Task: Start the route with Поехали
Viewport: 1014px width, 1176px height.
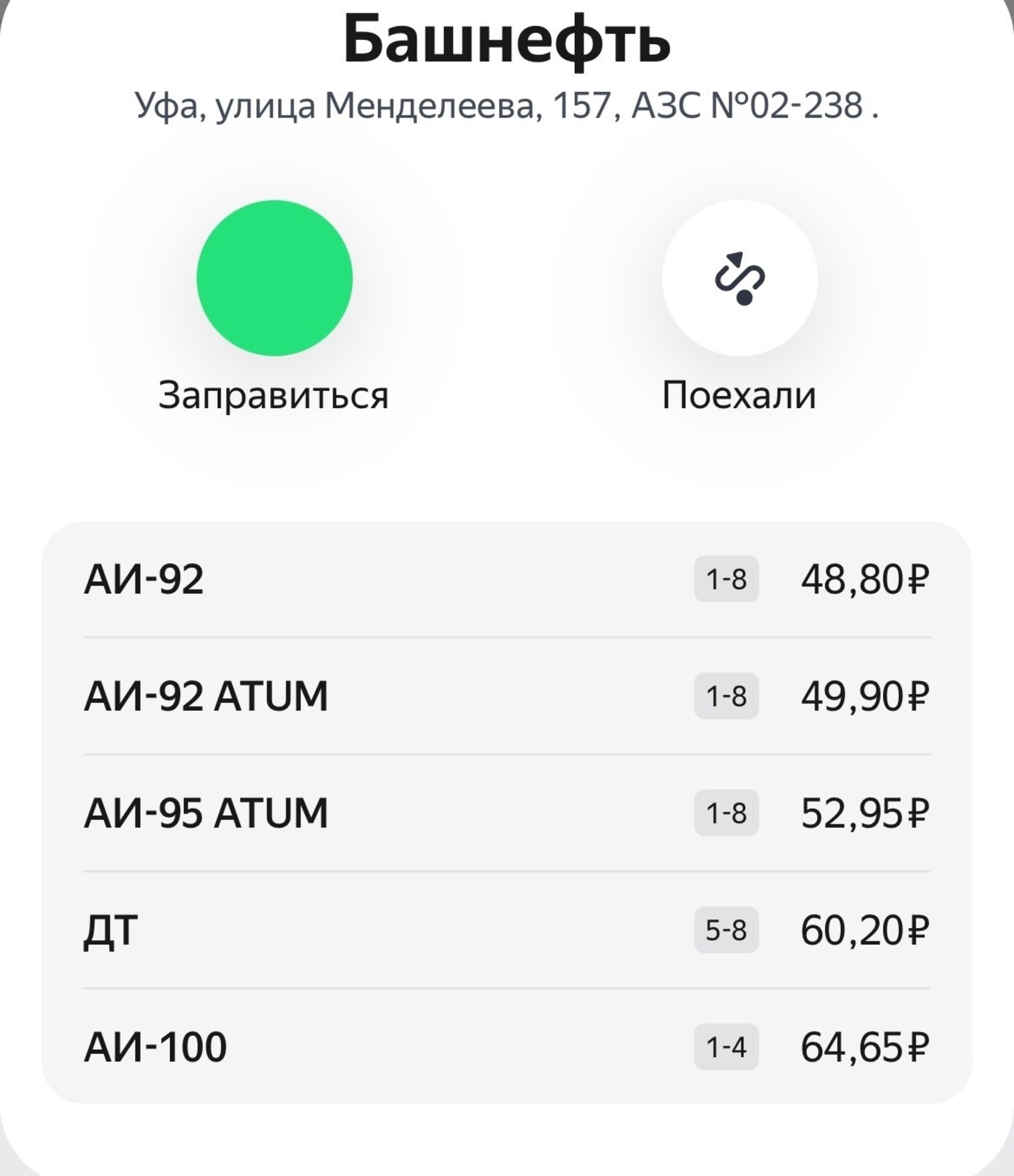Action: pyautogui.click(x=740, y=278)
